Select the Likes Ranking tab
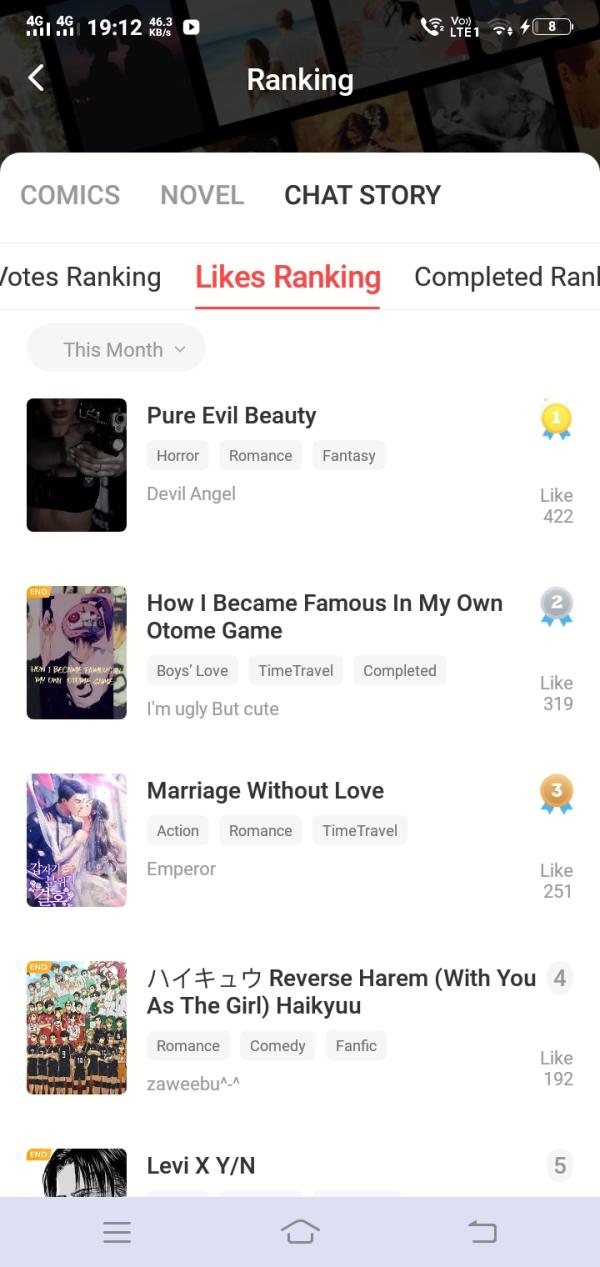This screenshot has width=600, height=1267. click(288, 277)
